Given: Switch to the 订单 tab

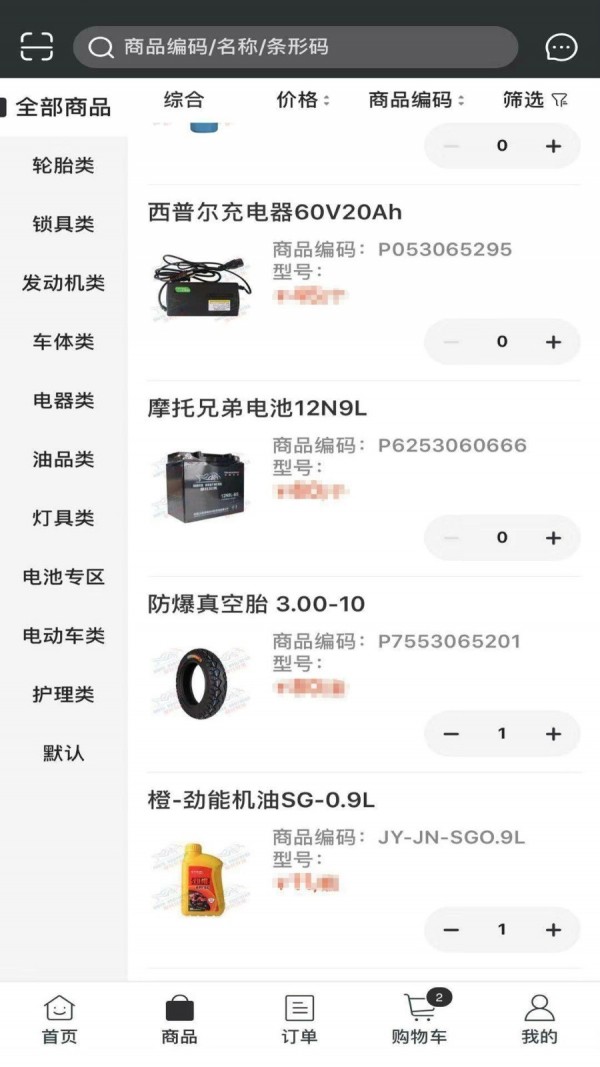Looking at the screenshot, I should point(299,1019).
